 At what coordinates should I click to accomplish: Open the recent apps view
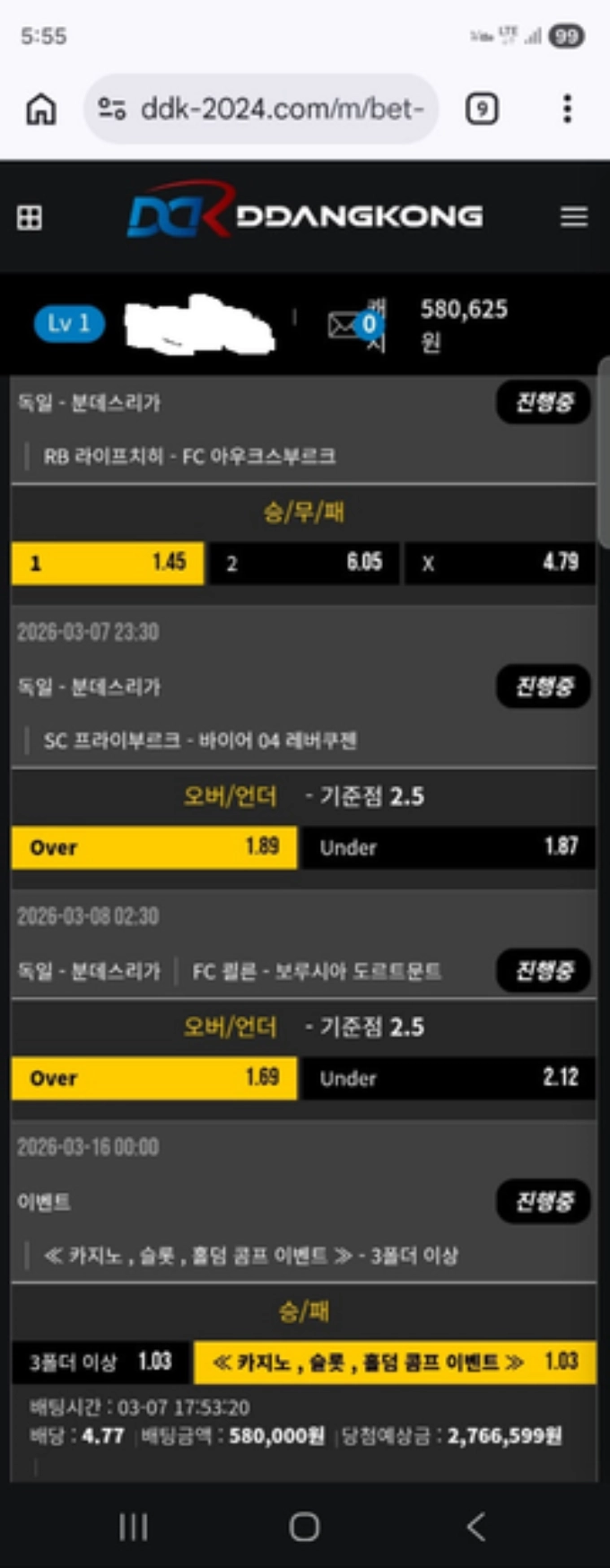[134, 1526]
